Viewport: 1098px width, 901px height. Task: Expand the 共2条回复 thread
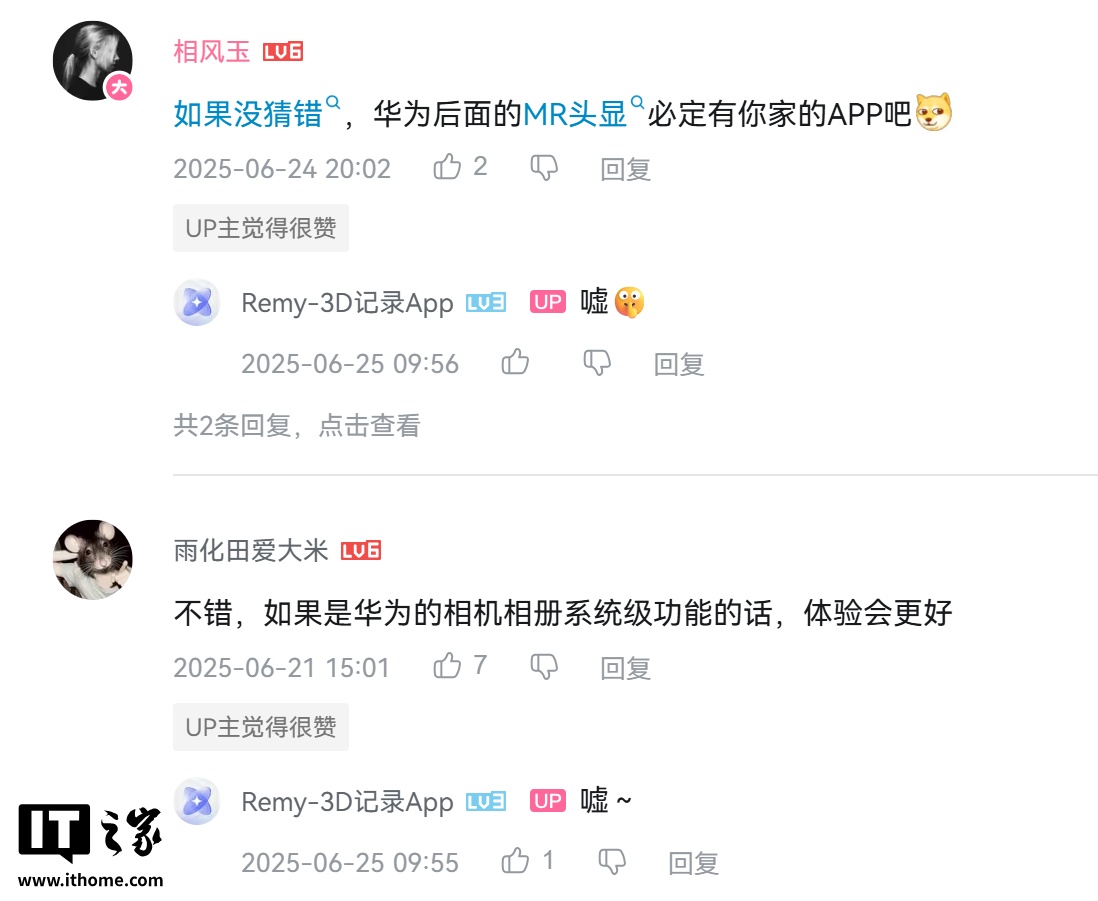point(297,425)
